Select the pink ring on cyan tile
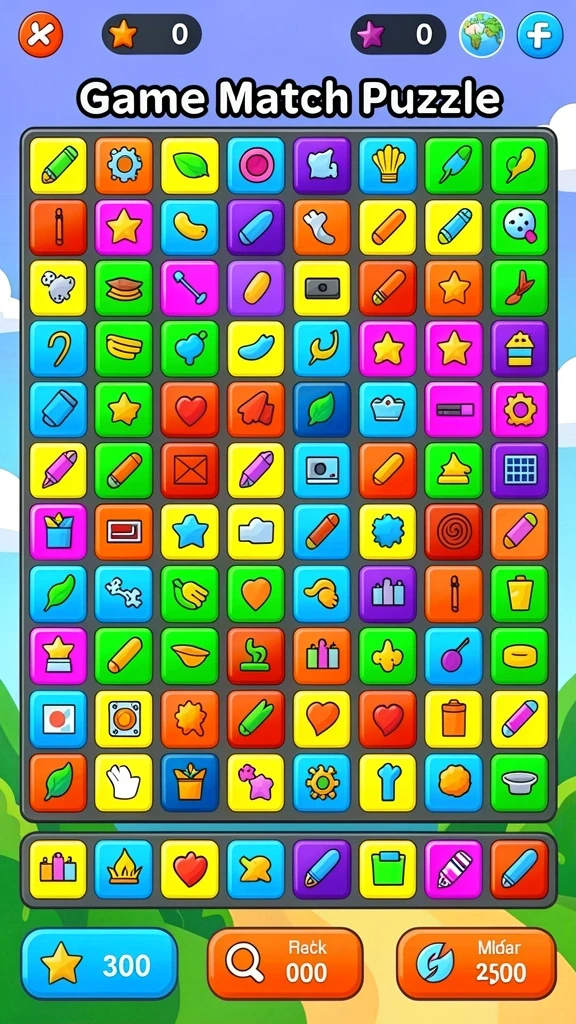The height and width of the screenshot is (1024, 576). tap(256, 165)
